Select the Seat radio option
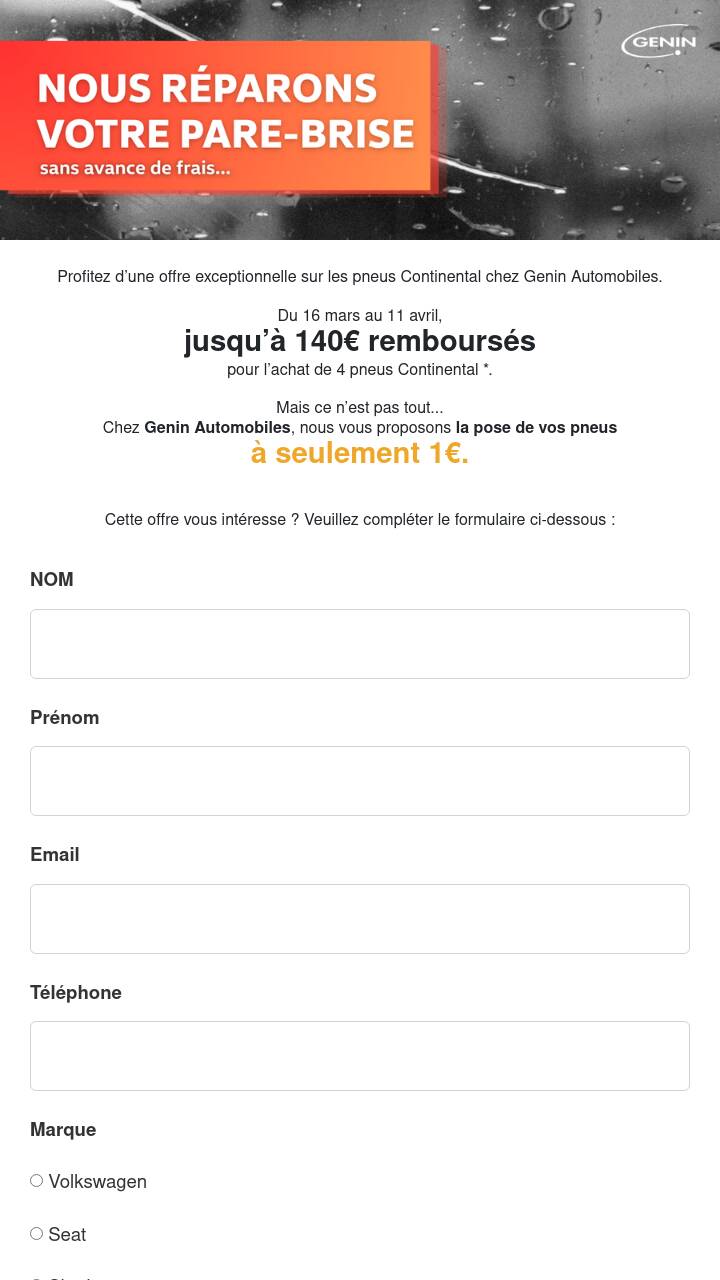The height and width of the screenshot is (1280, 720). point(37,1234)
